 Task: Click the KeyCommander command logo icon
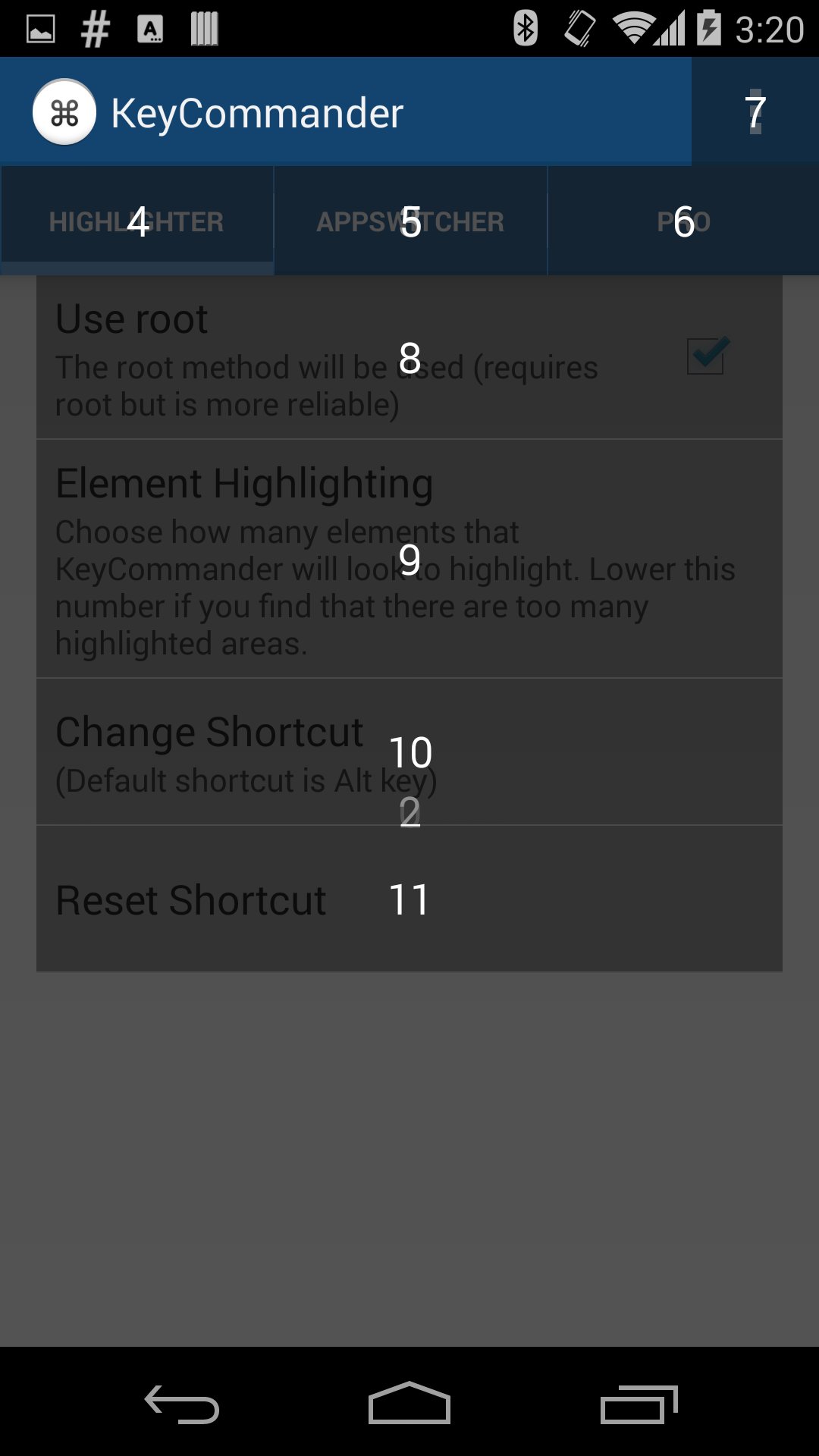[x=64, y=111]
